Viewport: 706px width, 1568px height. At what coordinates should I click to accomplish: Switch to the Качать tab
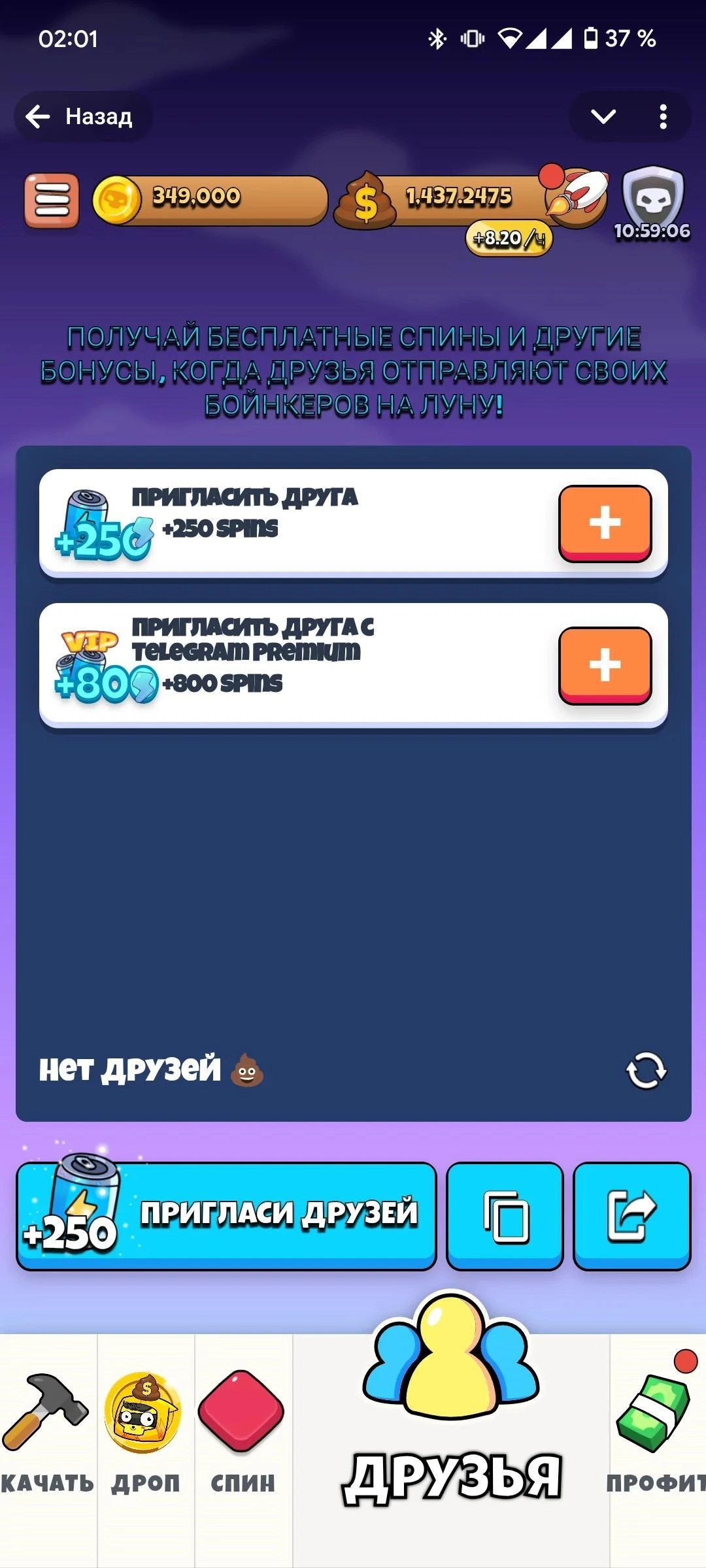pos(47,1437)
